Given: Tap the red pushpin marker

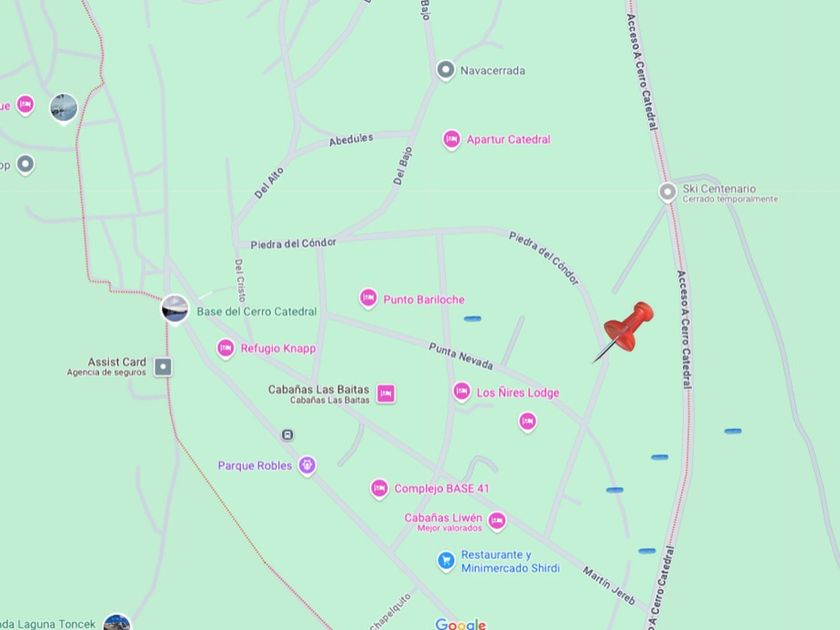Looking at the screenshot, I should pyautogui.click(x=627, y=331).
